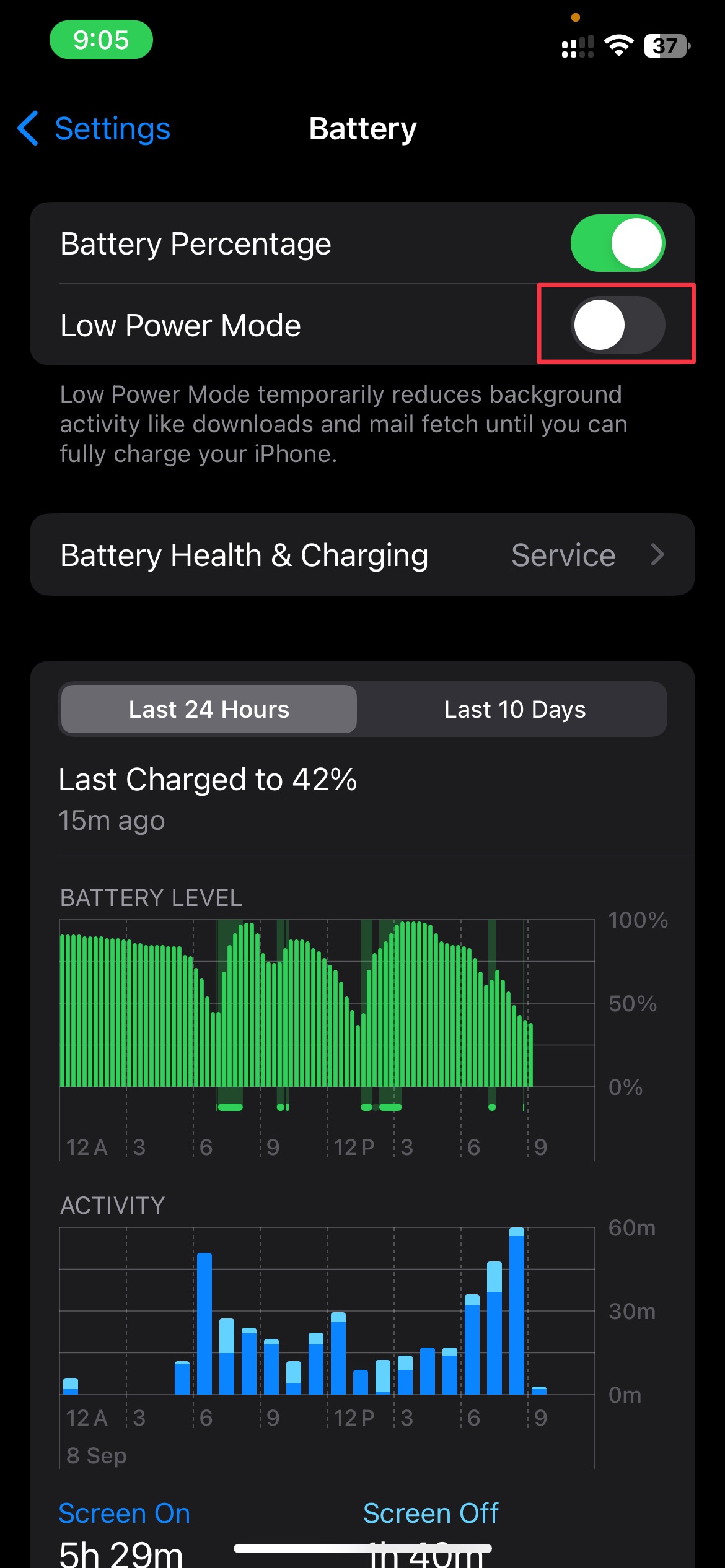725x1568 pixels.
Task: Tap the Service label
Action: (562, 555)
